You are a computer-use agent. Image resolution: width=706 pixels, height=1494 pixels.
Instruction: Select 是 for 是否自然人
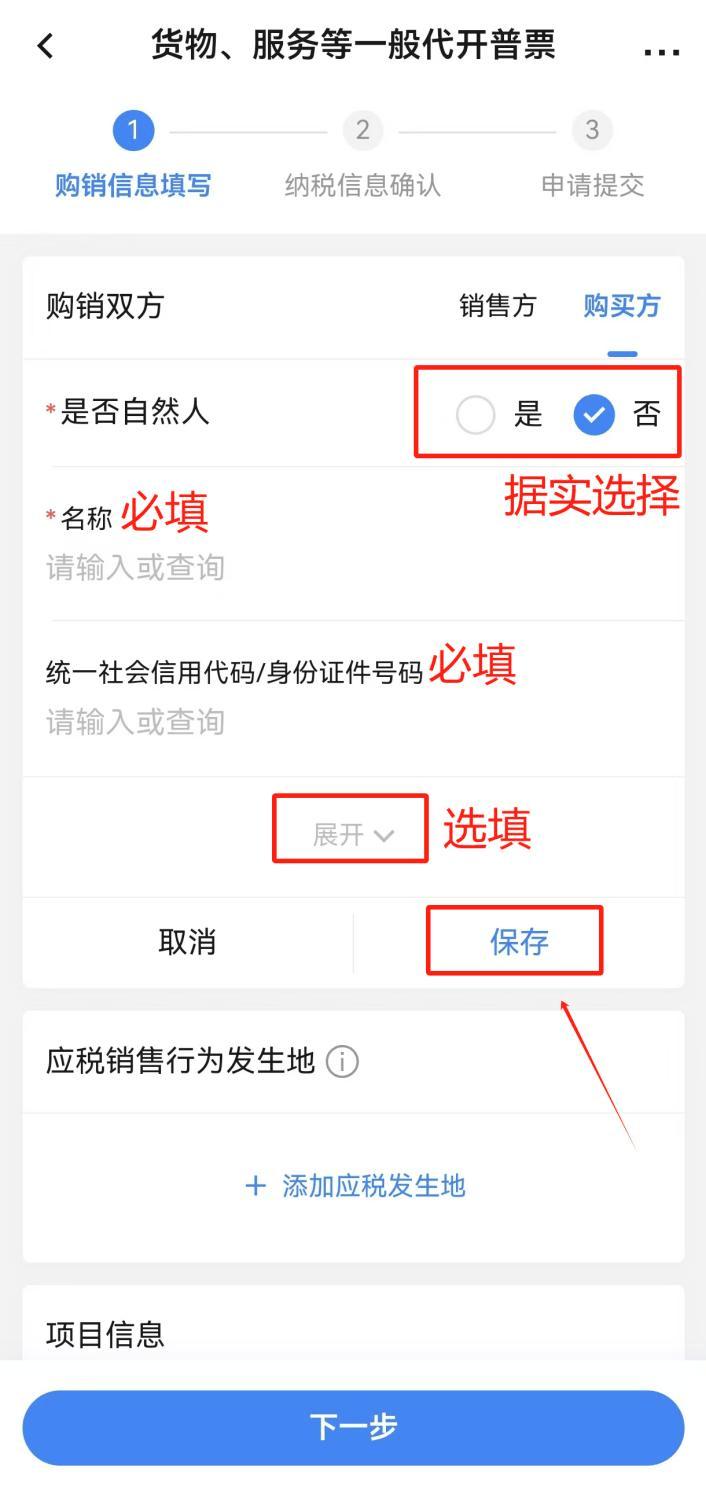pyautogui.click(x=476, y=415)
